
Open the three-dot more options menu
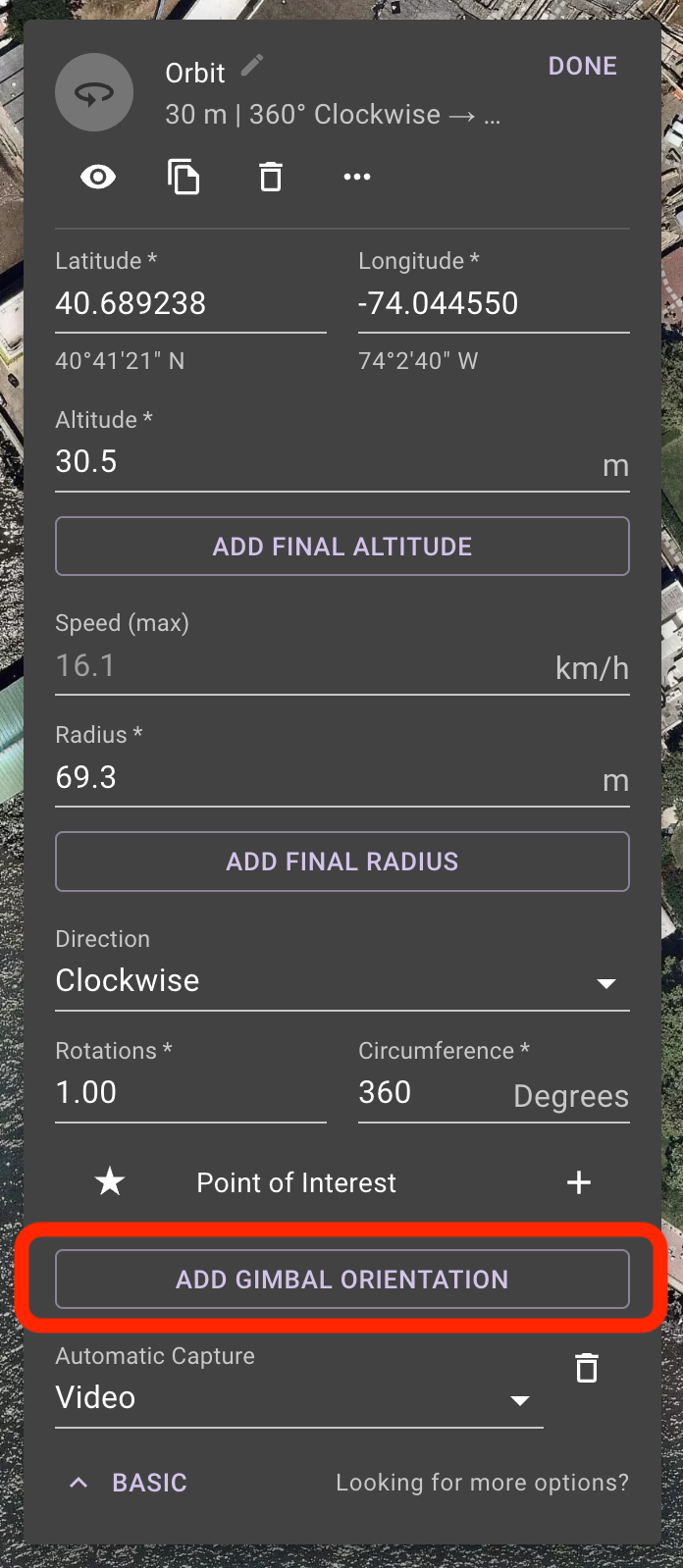tap(357, 178)
